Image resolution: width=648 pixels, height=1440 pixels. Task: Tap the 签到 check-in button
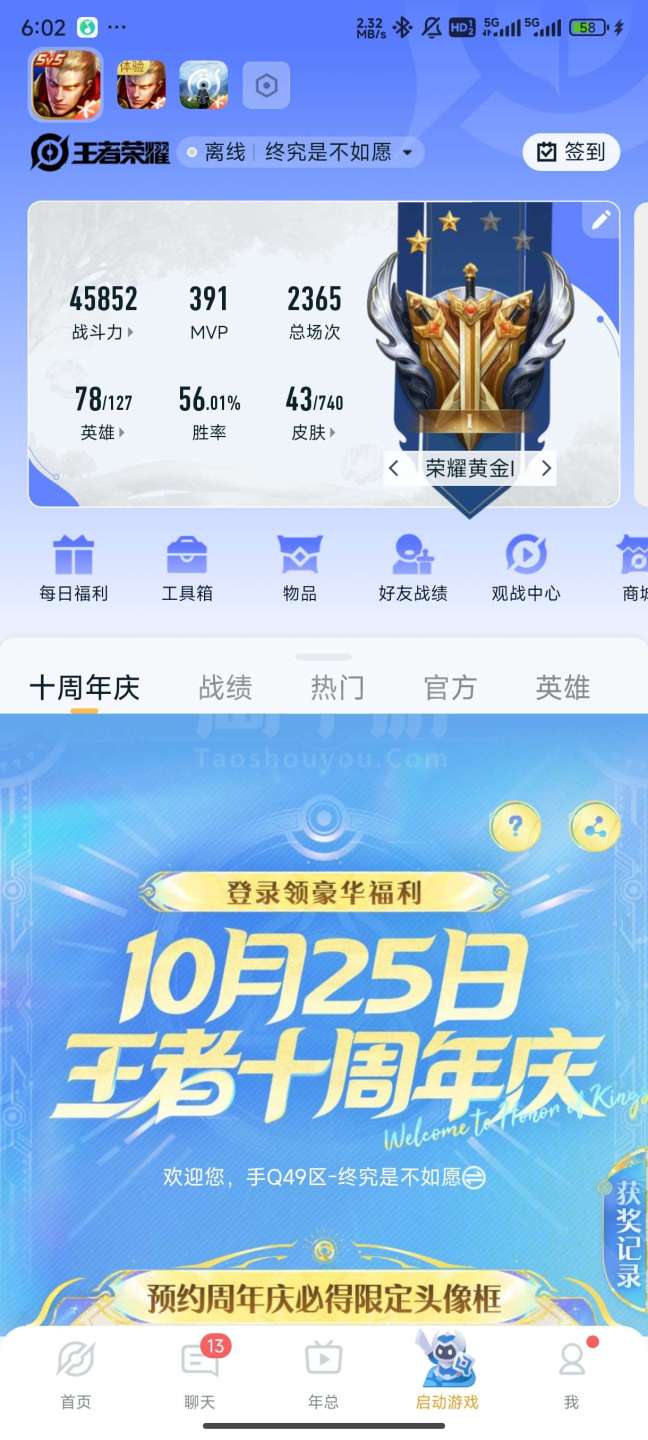tap(571, 152)
